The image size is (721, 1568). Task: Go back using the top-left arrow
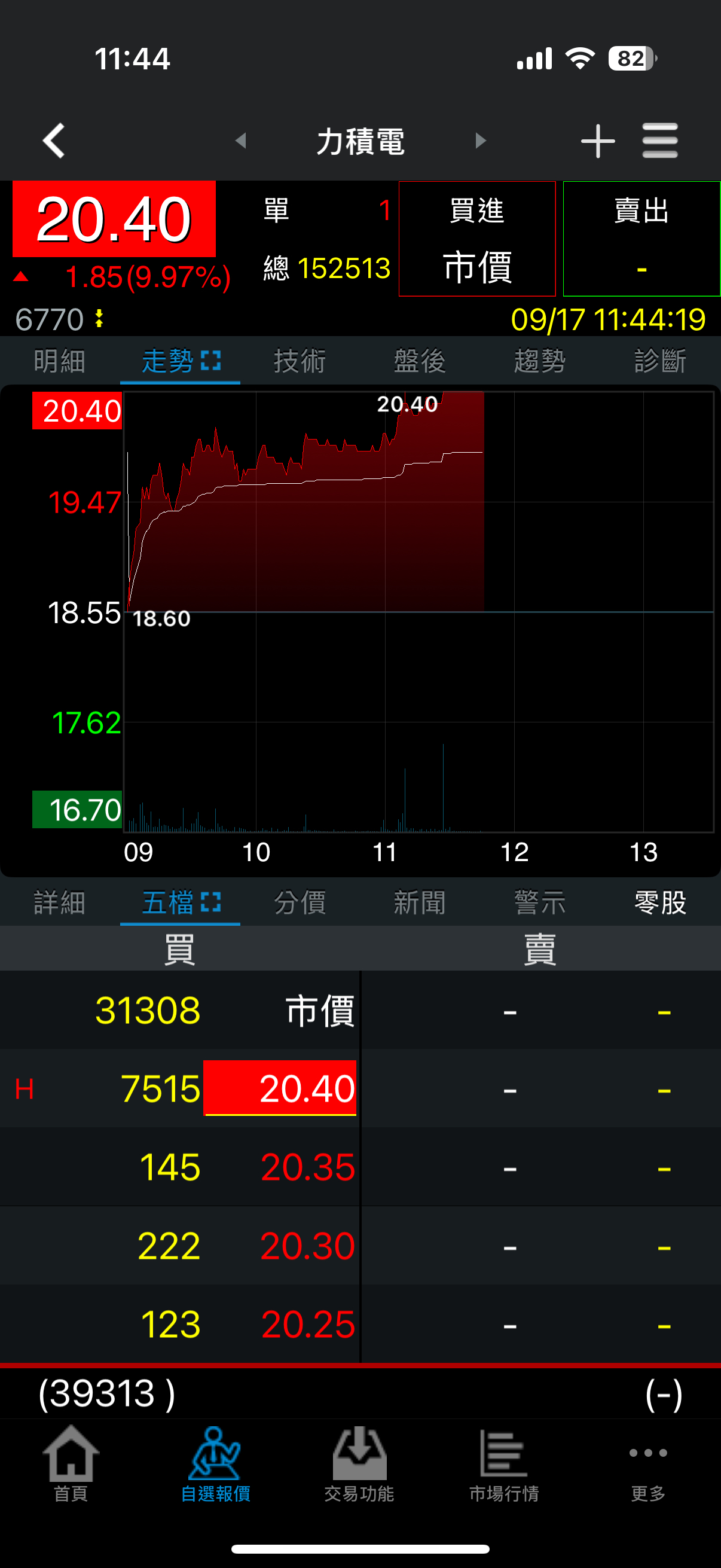point(54,141)
